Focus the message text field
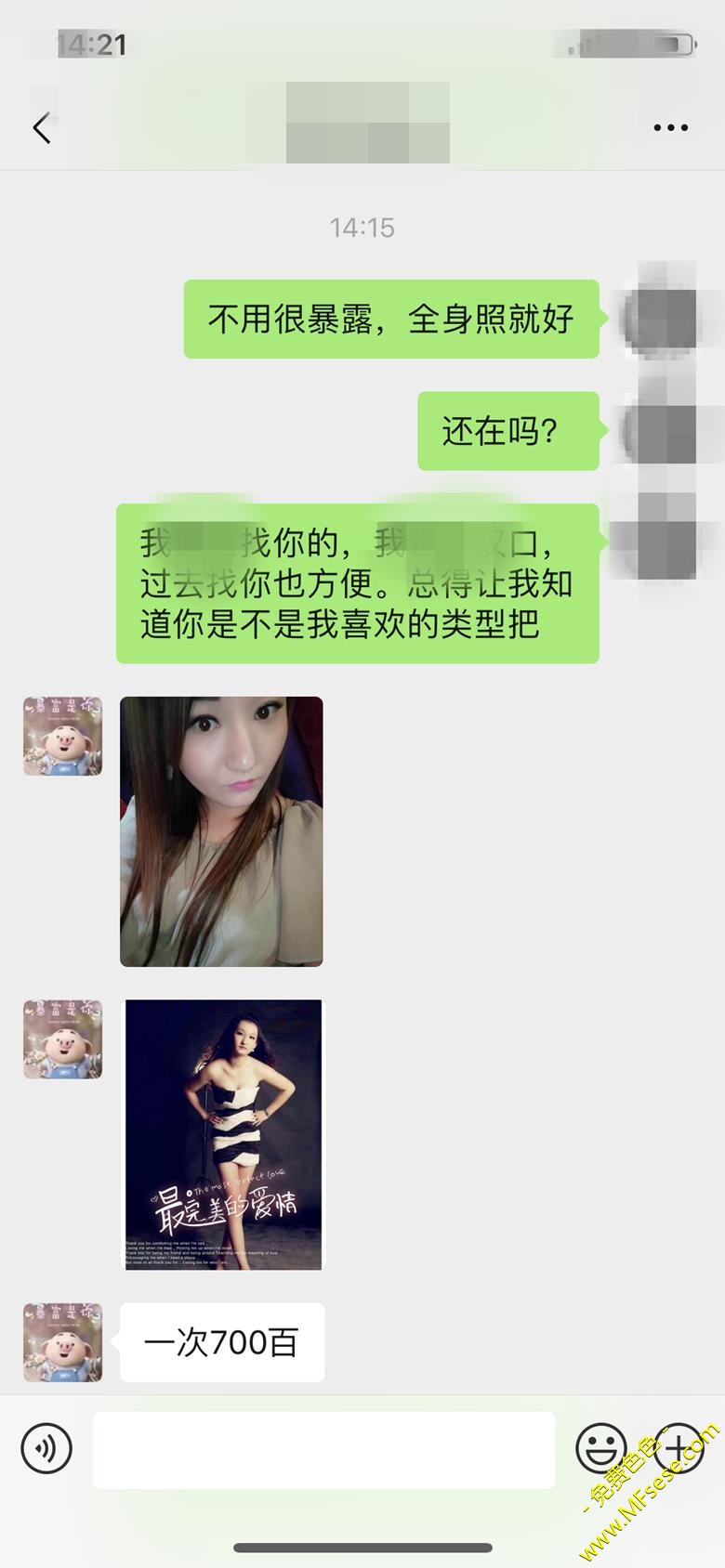This screenshot has width=725, height=1568. coord(323,1449)
